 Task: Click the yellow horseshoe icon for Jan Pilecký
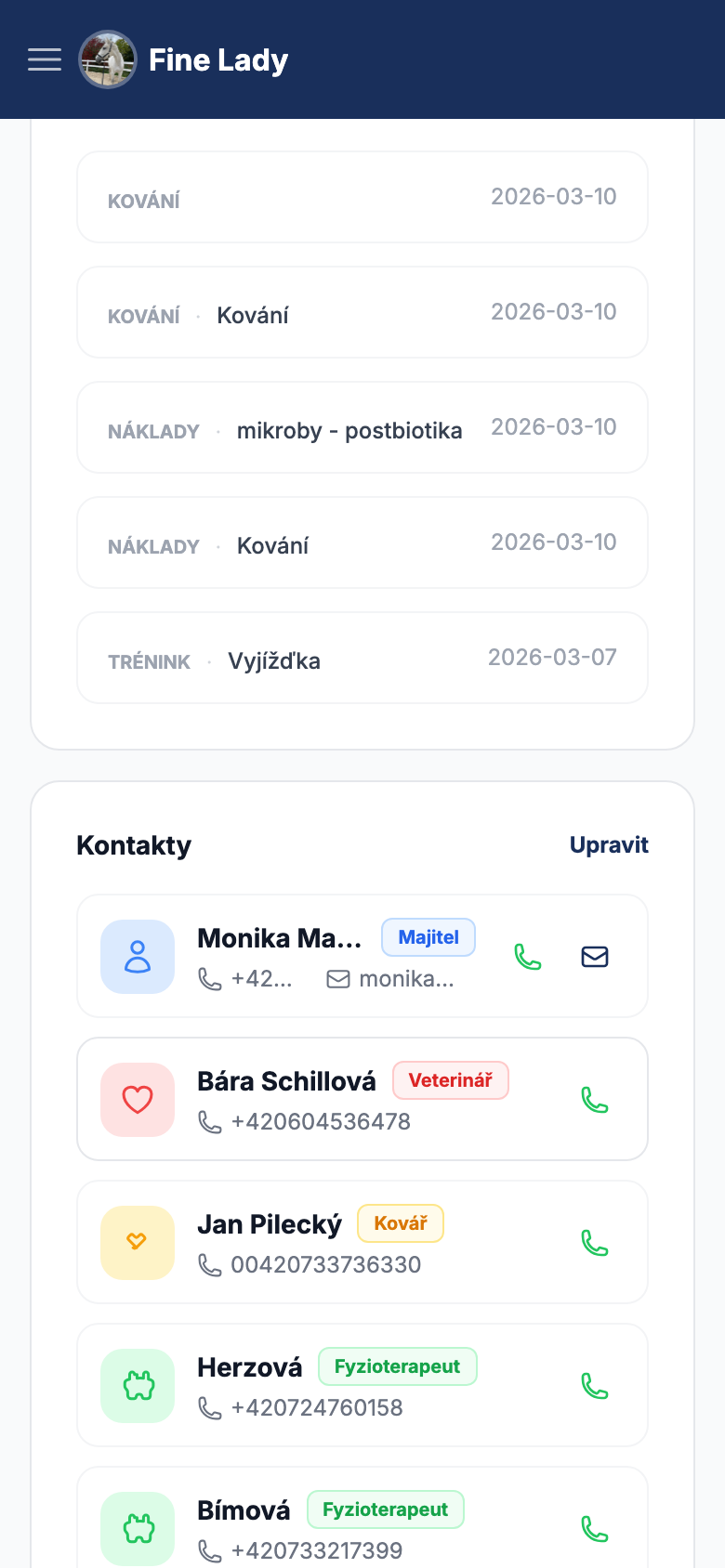[137, 1242]
